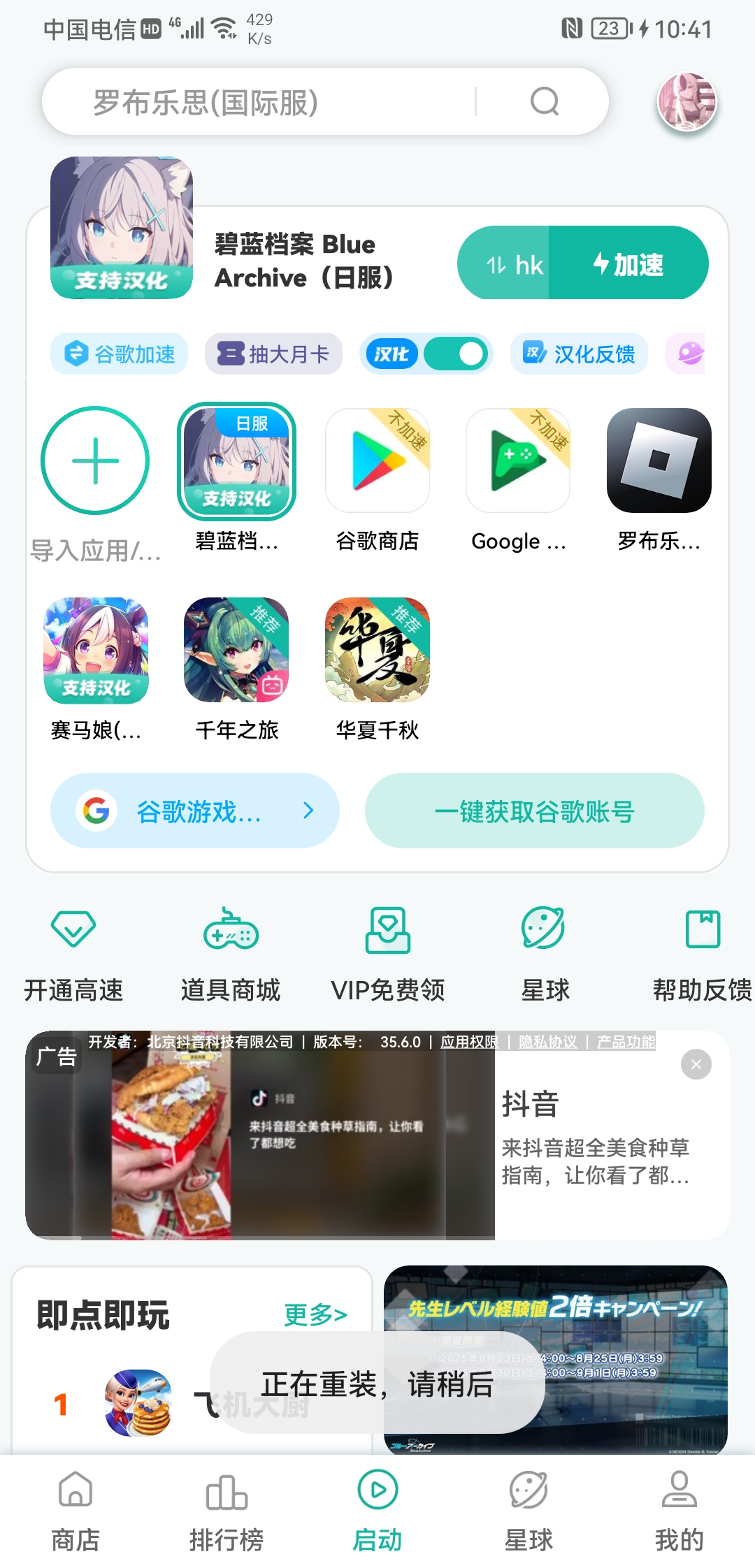755x1568 pixels.
Task: Tap the plus to import an app
Action: 95,461
